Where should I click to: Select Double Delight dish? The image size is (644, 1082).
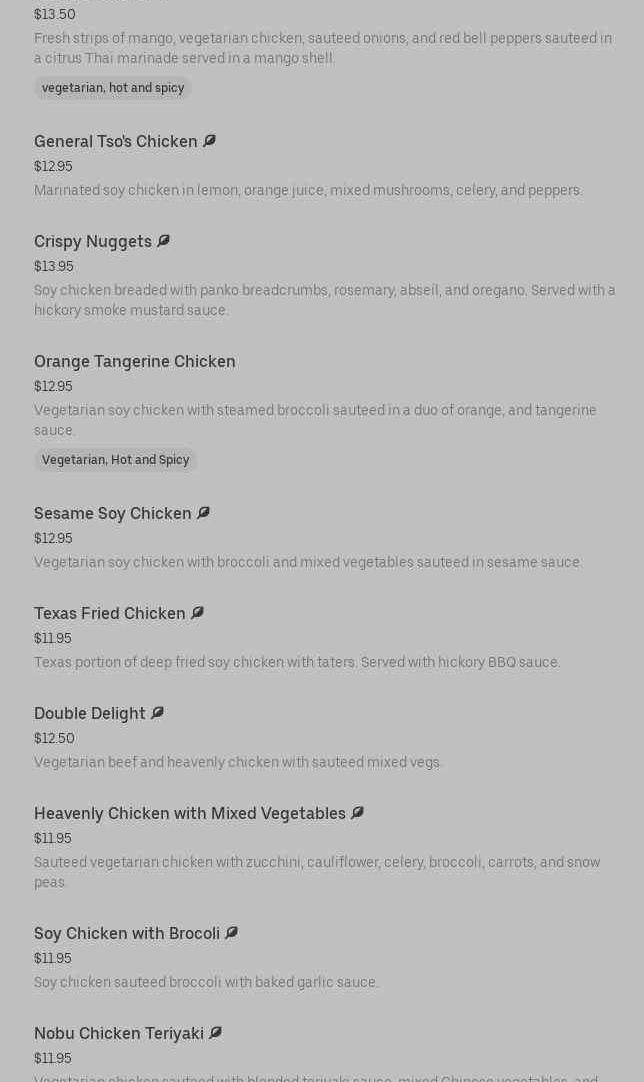tap(90, 713)
